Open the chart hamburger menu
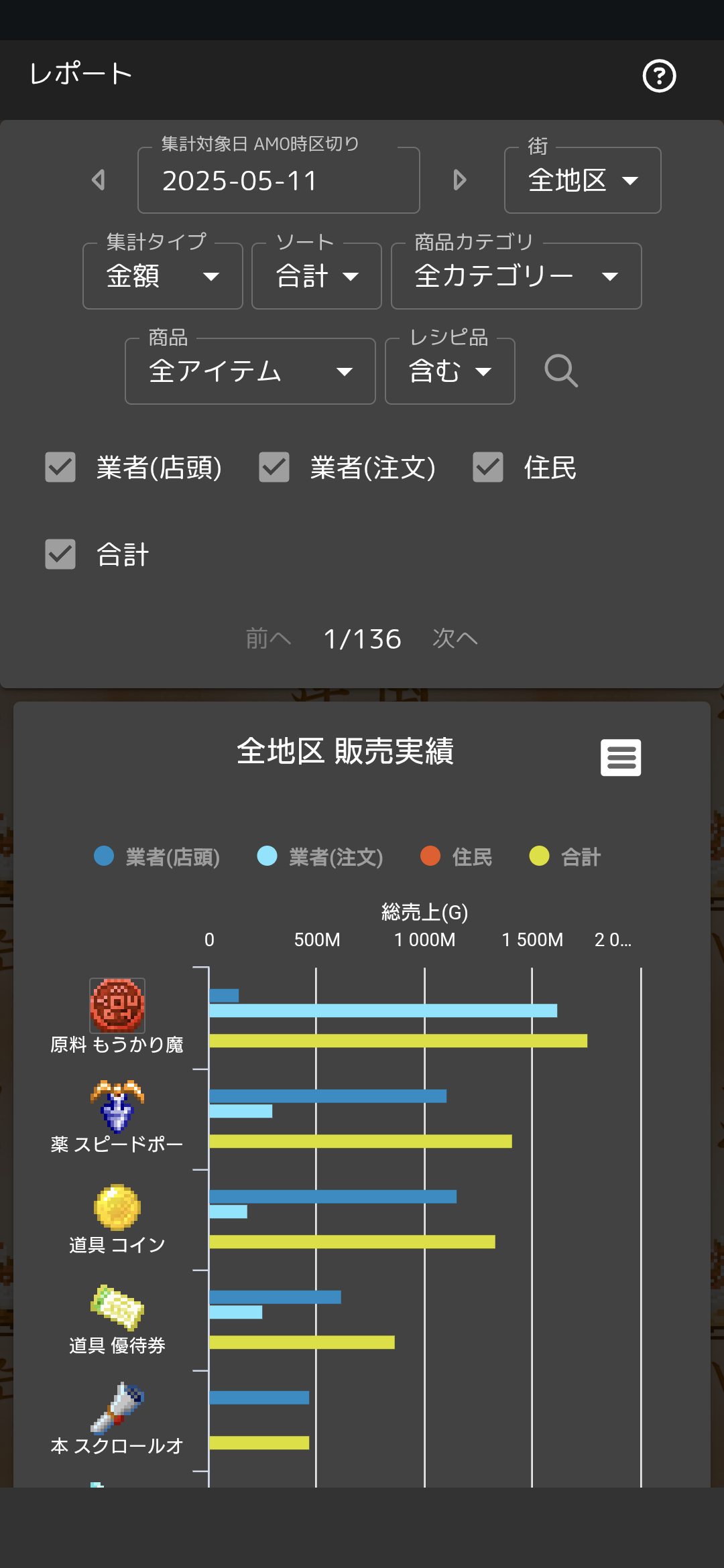This screenshot has height=1568, width=724. (x=621, y=758)
